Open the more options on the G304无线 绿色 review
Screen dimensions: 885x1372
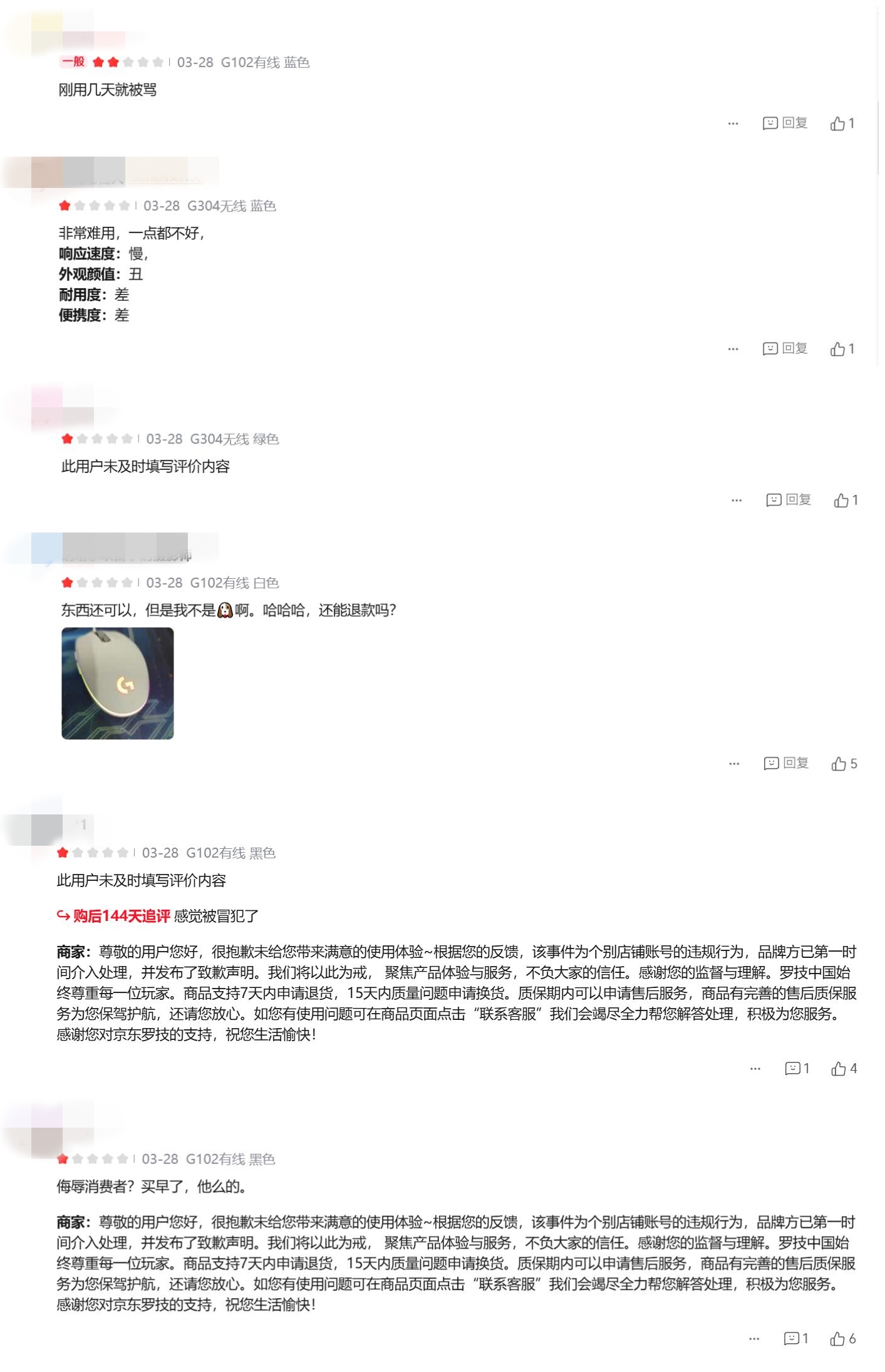737,500
